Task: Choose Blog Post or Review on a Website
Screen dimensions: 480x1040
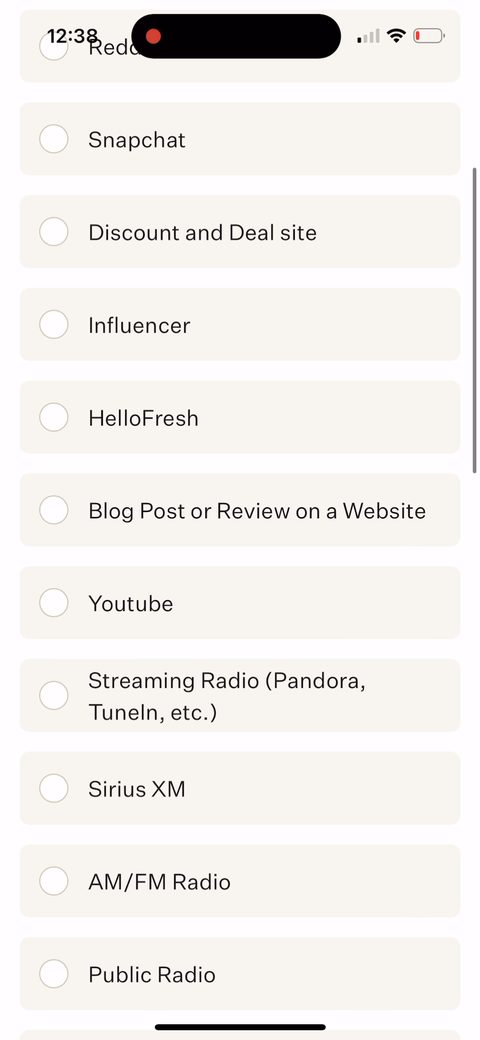Action: (240, 510)
